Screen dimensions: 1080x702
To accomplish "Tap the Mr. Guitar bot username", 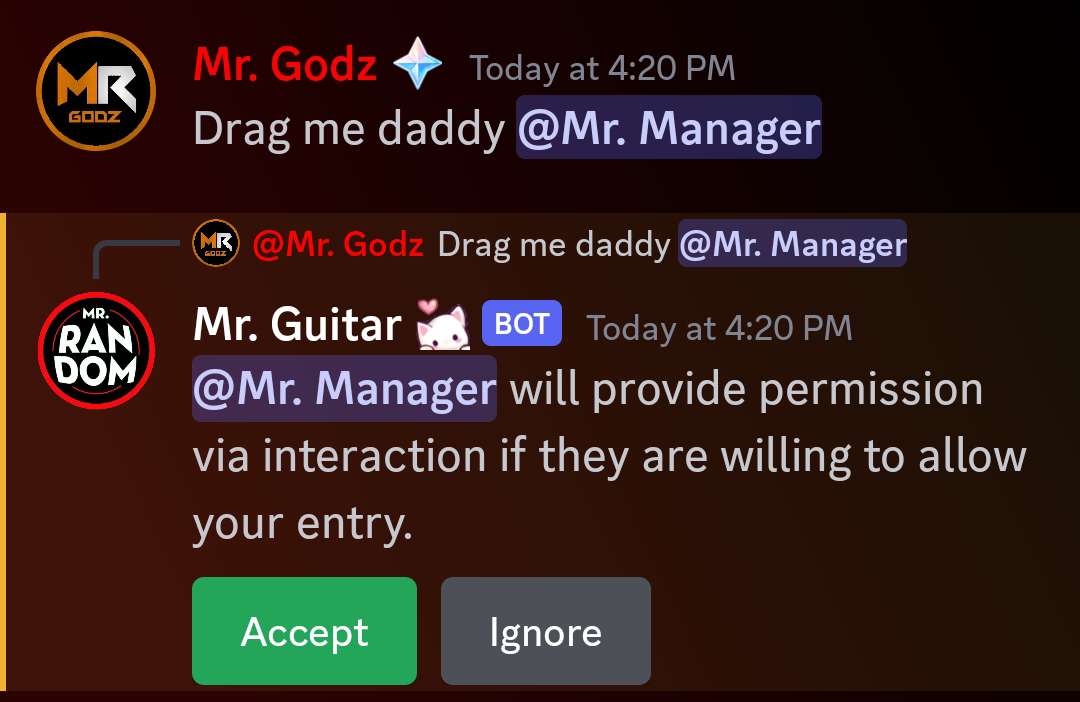I will click(297, 324).
